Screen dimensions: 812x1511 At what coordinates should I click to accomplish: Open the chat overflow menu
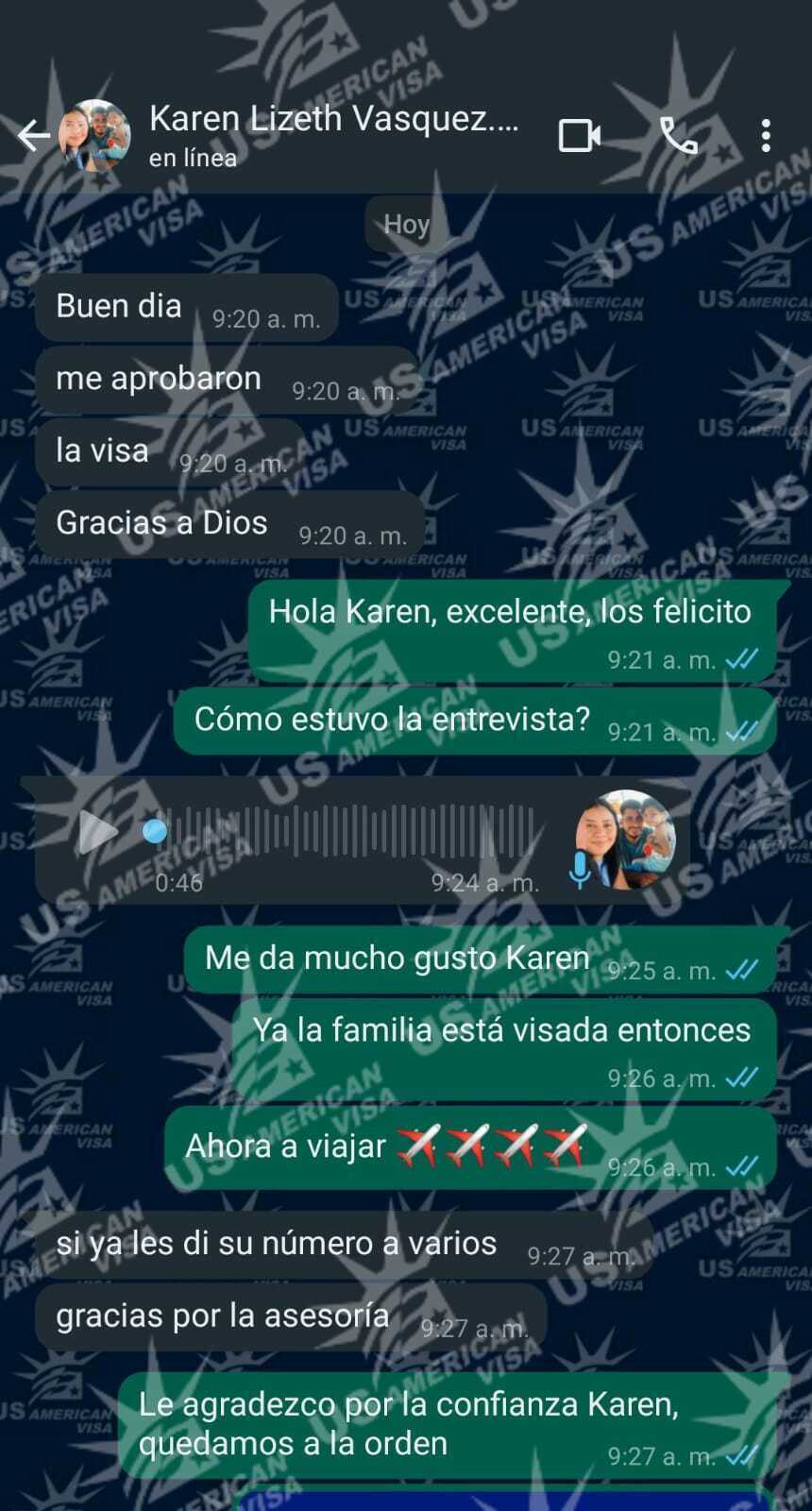point(766,136)
